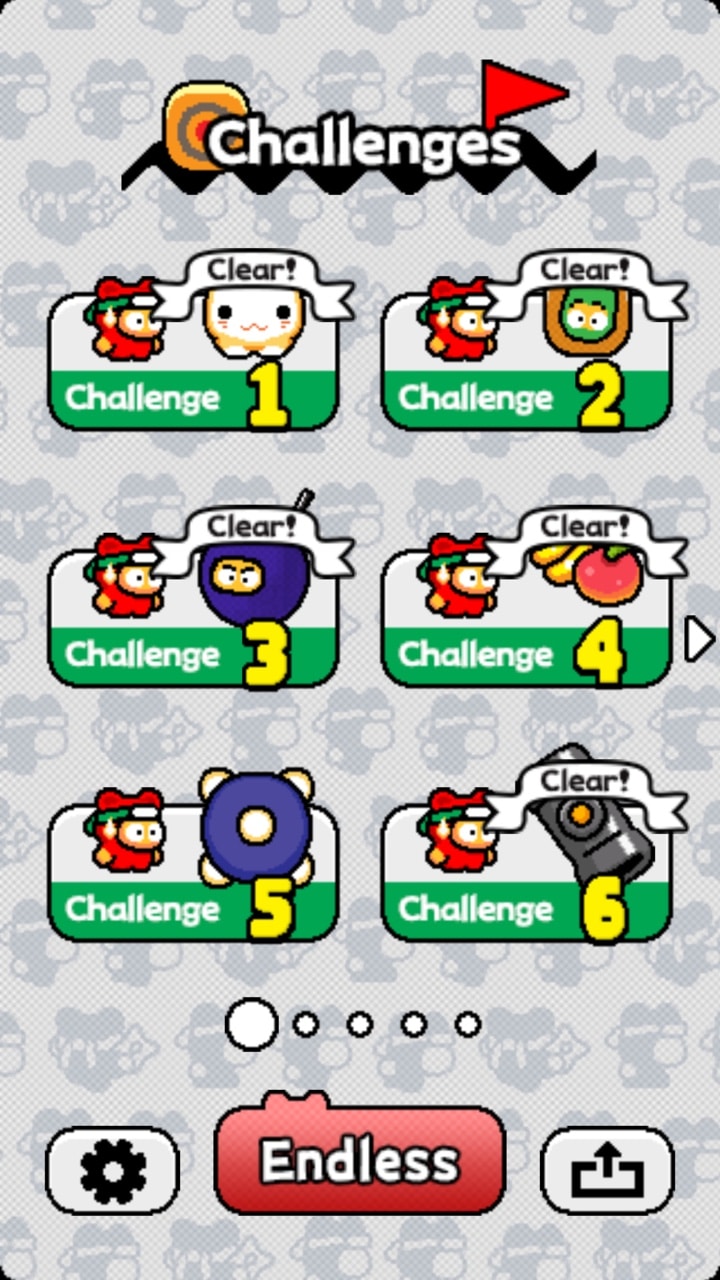The image size is (720, 1280).
Task: Tap the right arrow to next page
Action: point(699,639)
